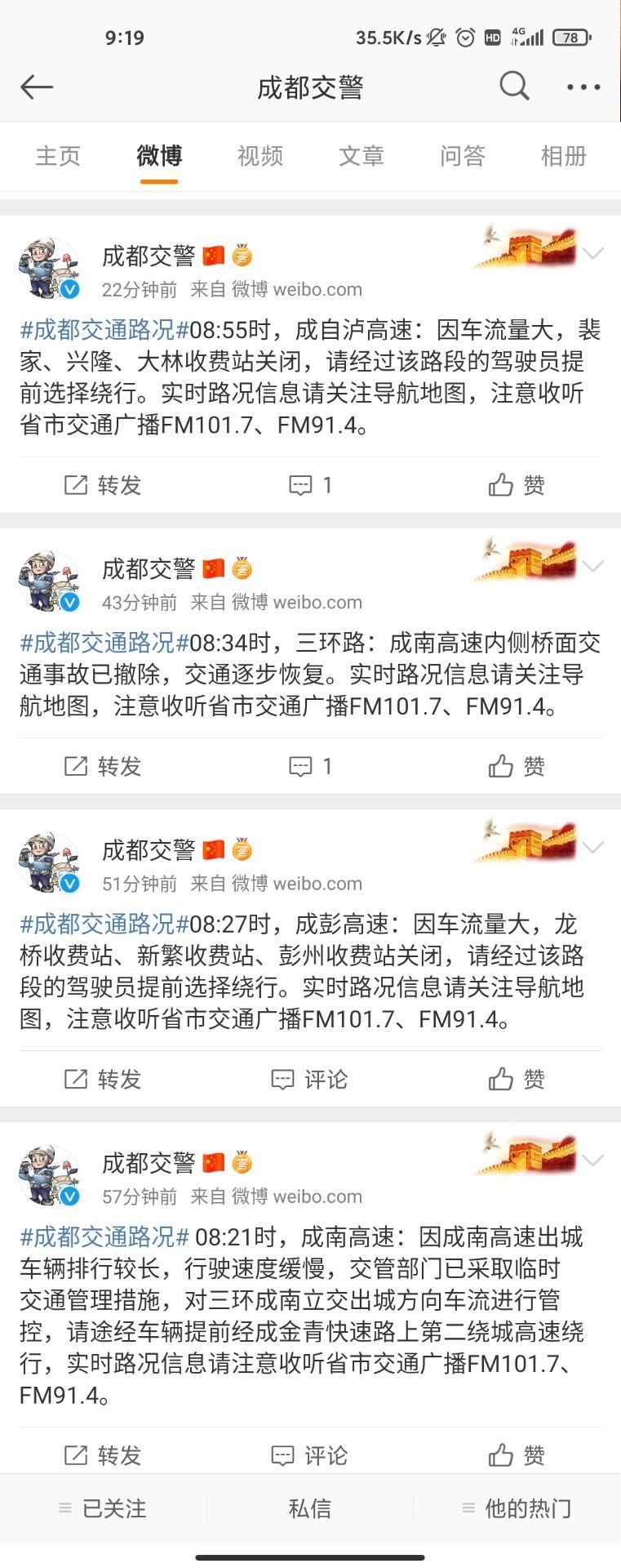Tap #成都交通路况# hashtag in the 08:21 post

pos(104,1237)
